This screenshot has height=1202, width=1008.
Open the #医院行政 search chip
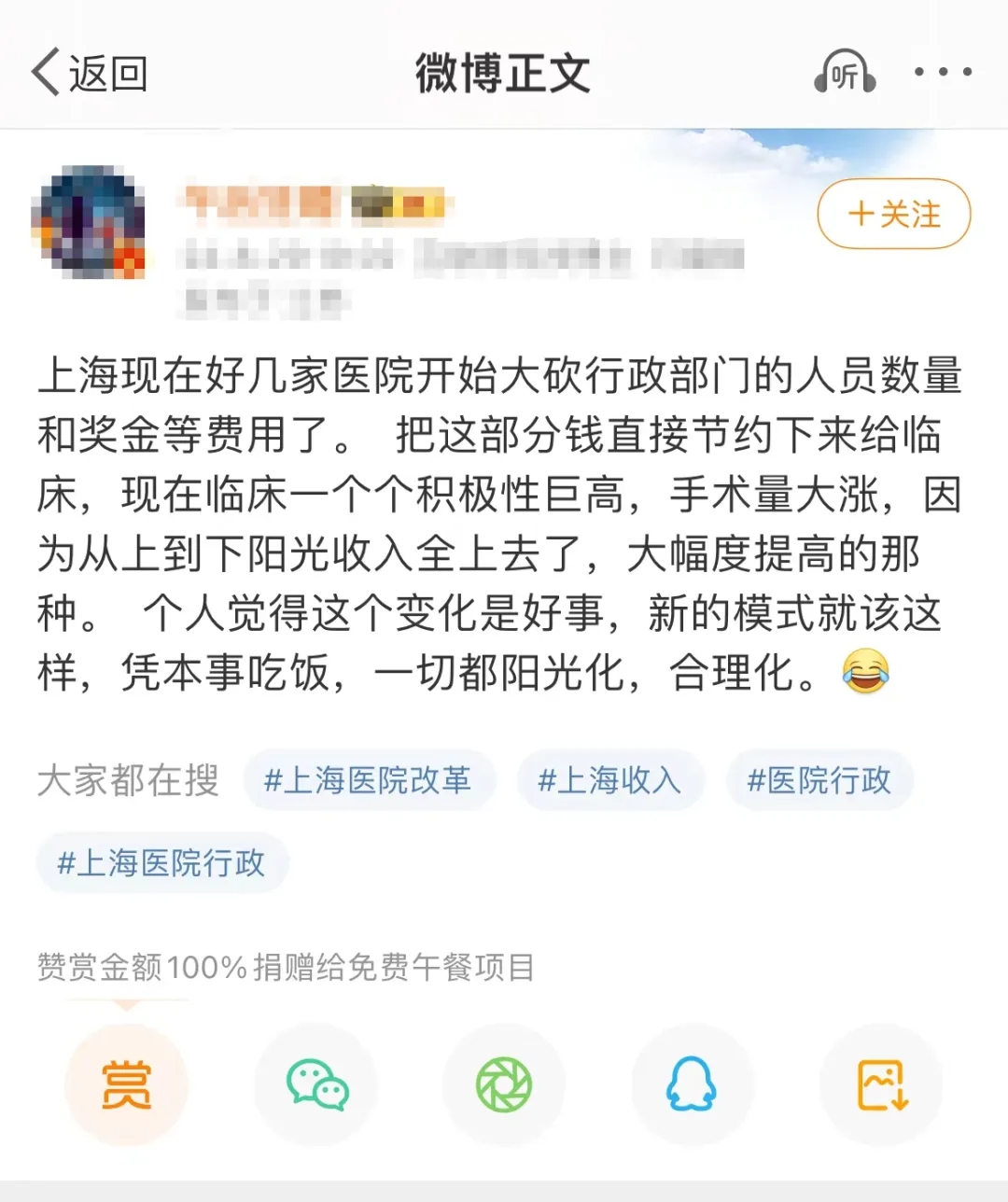(819, 780)
